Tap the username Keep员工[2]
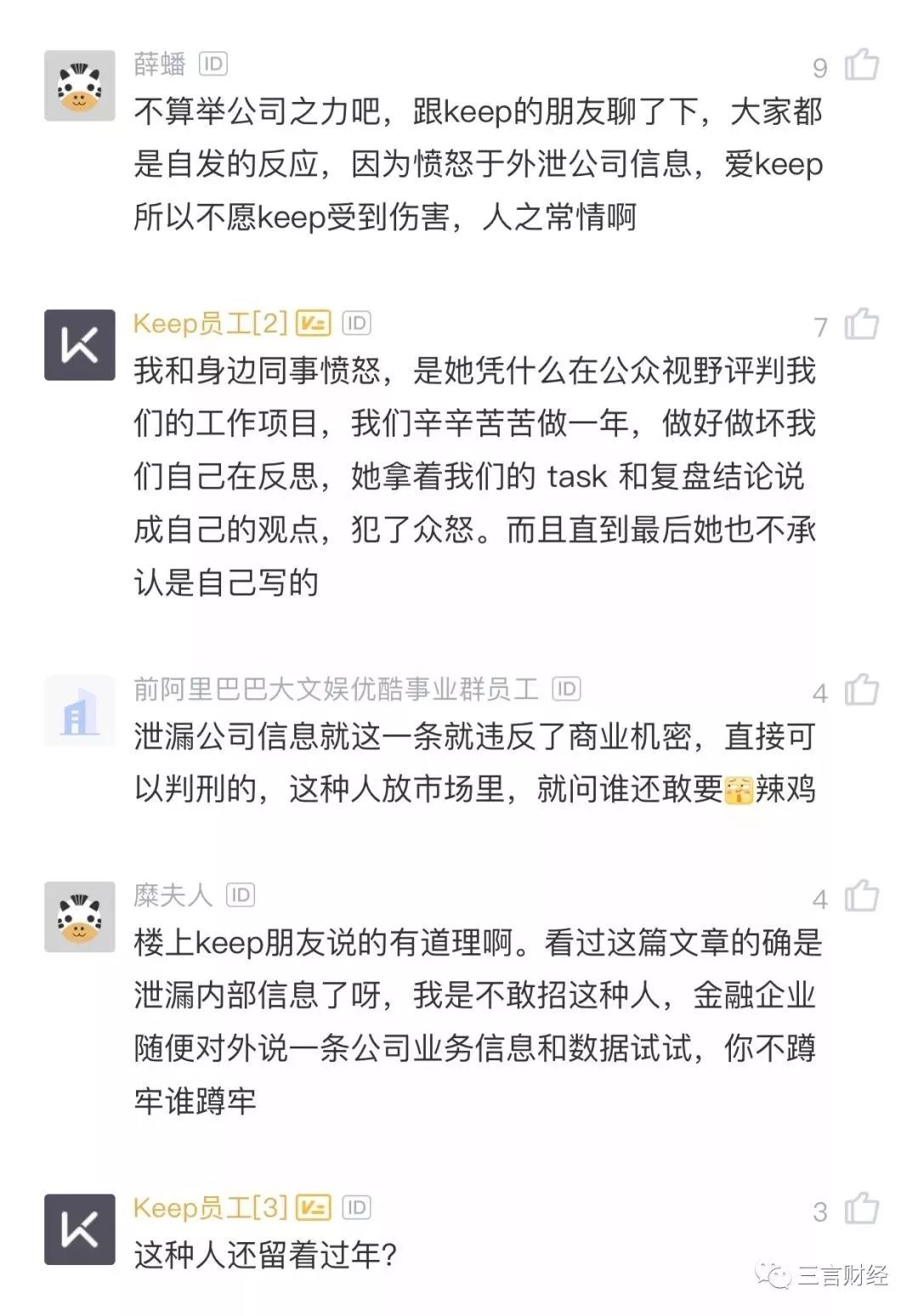918x1316 pixels. [x=211, y=324]
